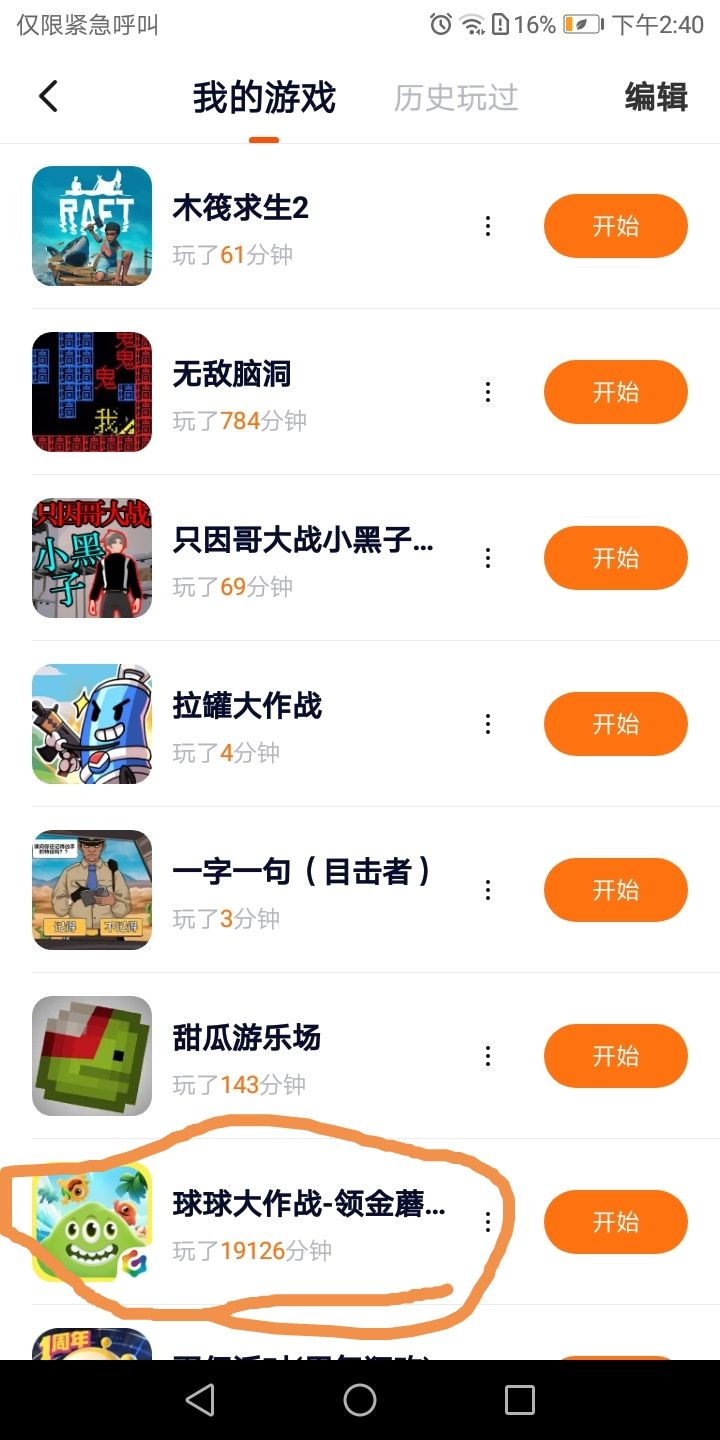Start 球球大作战 with its 开始 button
This screenshot has width=720, height=1440.
point(615,1222)
